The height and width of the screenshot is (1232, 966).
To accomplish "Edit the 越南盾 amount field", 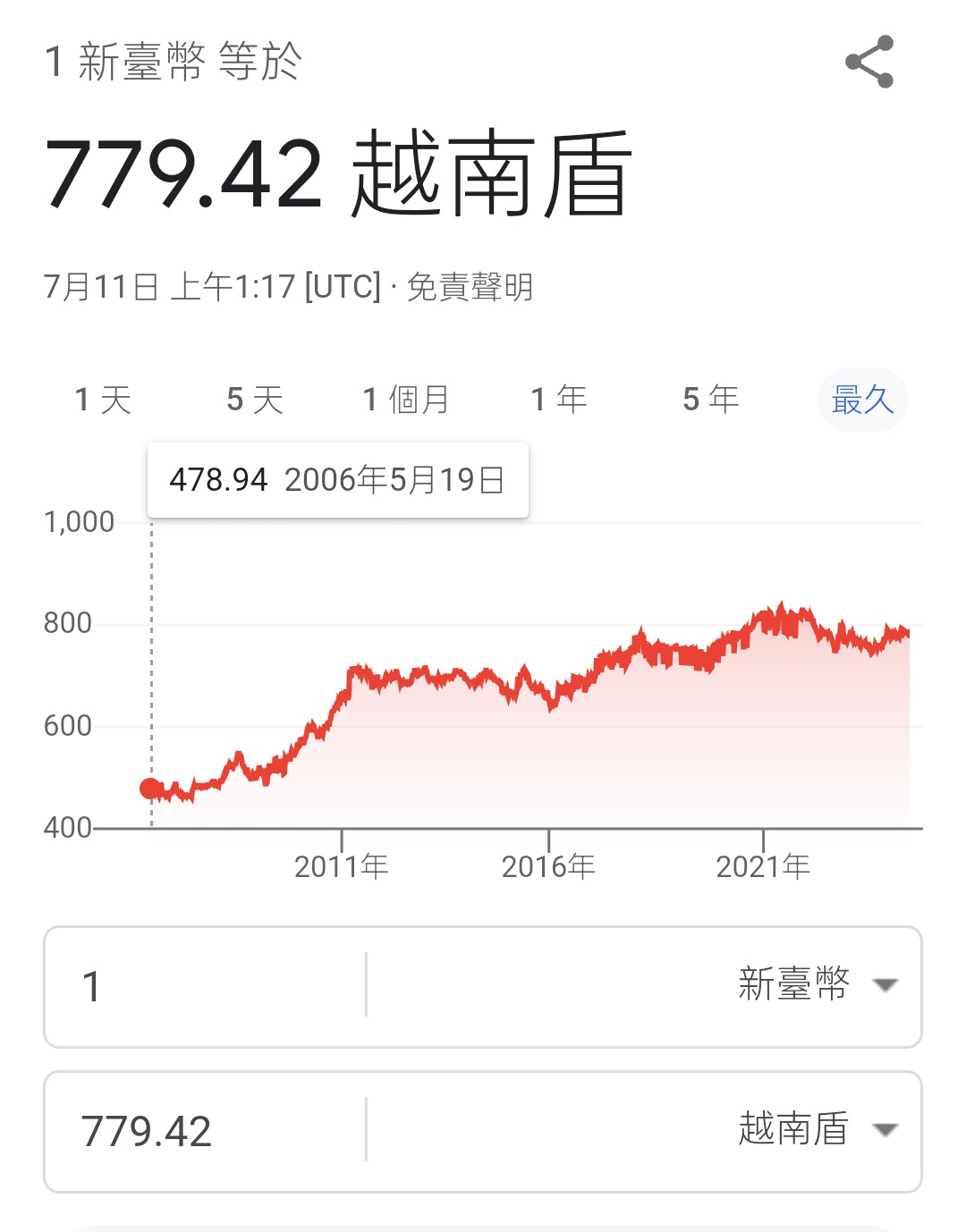I will (x=206, y=1131).
